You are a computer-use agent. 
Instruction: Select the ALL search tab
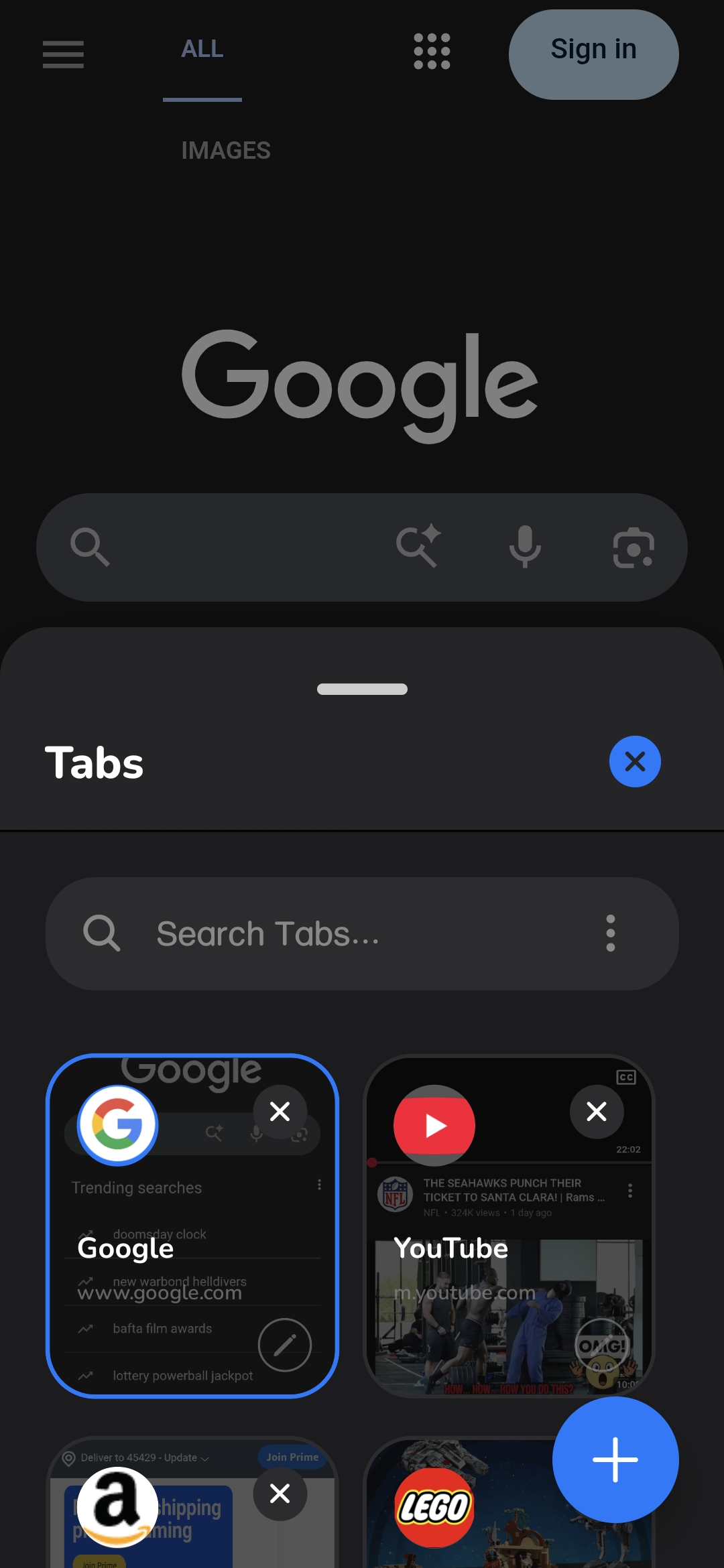[202, 49]
